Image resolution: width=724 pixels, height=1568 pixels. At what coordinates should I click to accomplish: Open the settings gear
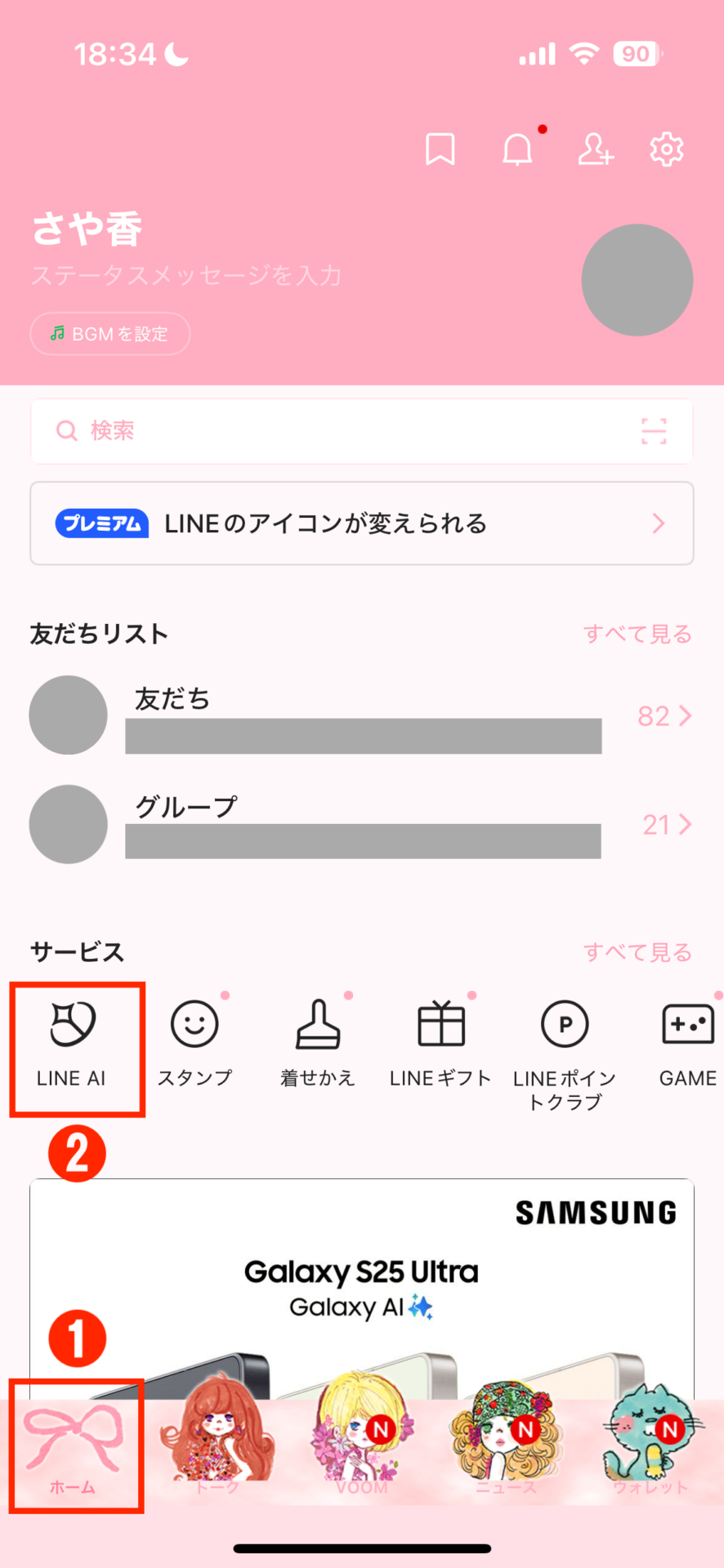666,150
